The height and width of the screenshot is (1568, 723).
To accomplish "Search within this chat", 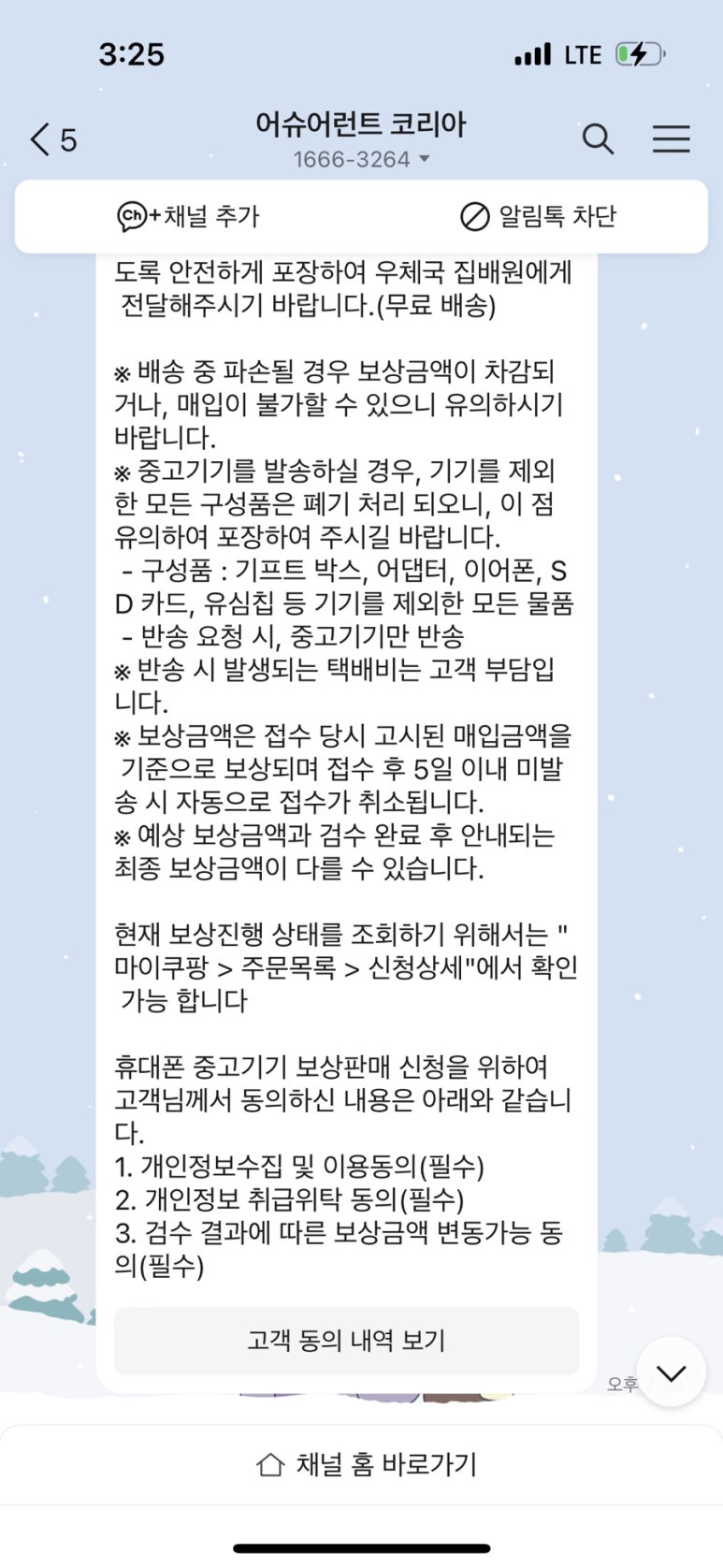I will pos(598,139).
